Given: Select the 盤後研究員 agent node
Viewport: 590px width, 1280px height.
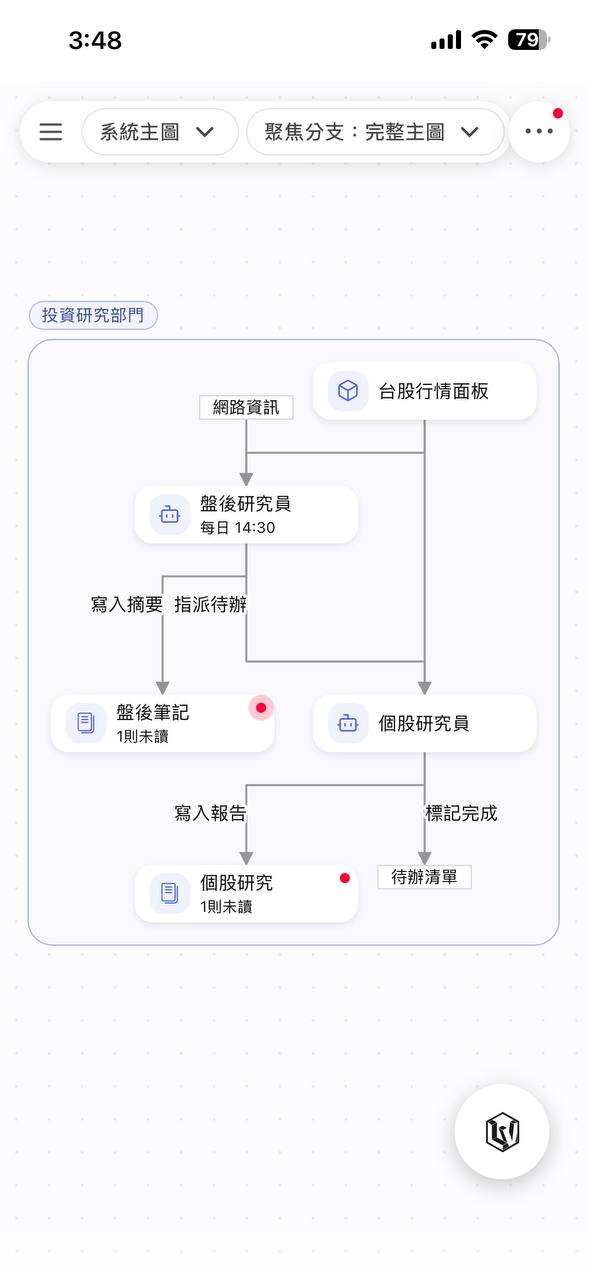Looking at the screenshot, I should click(246, 515).
